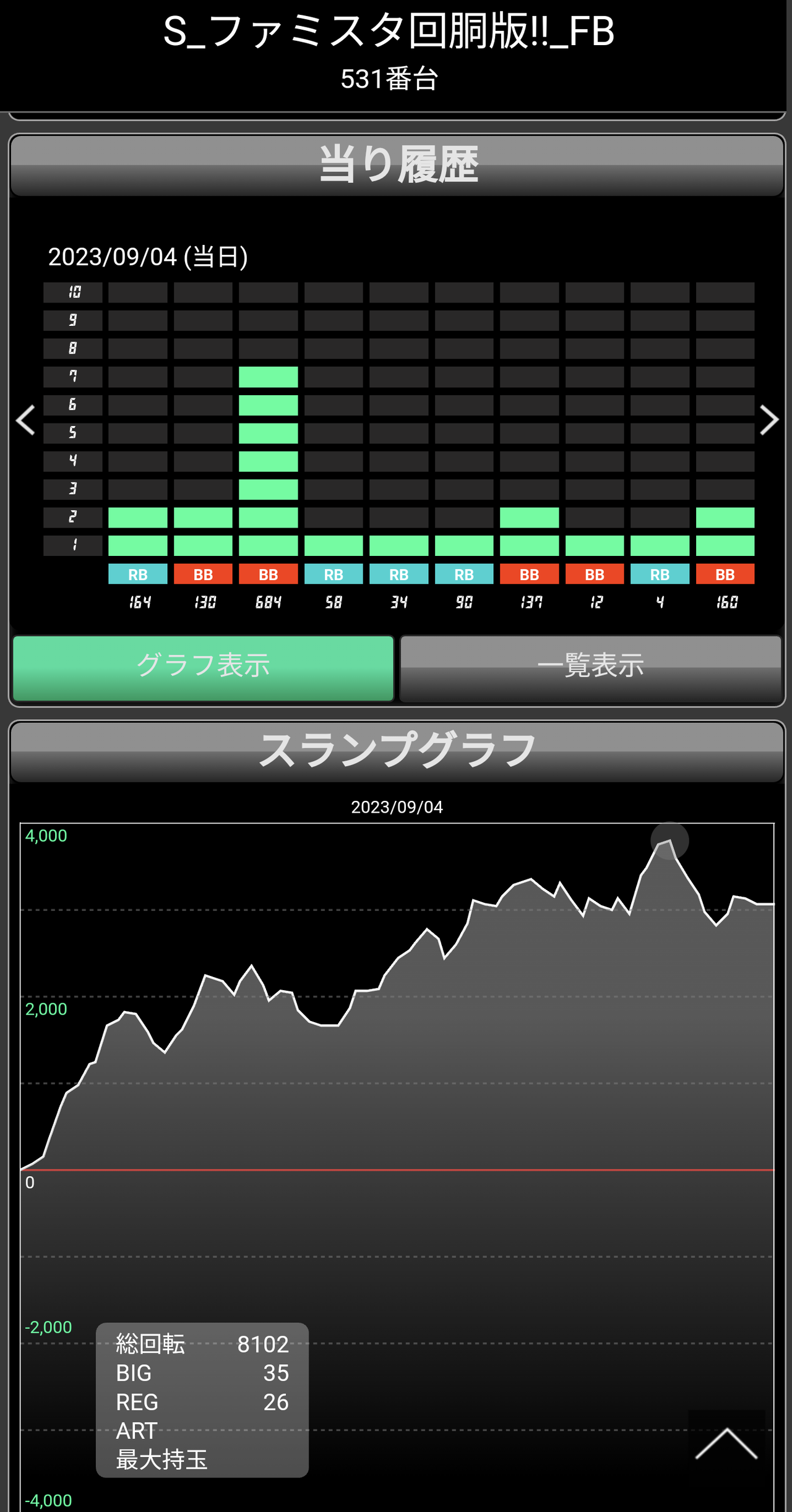Go to previous hit history page arrow
792x1512 pixels.
coord(26,421)
